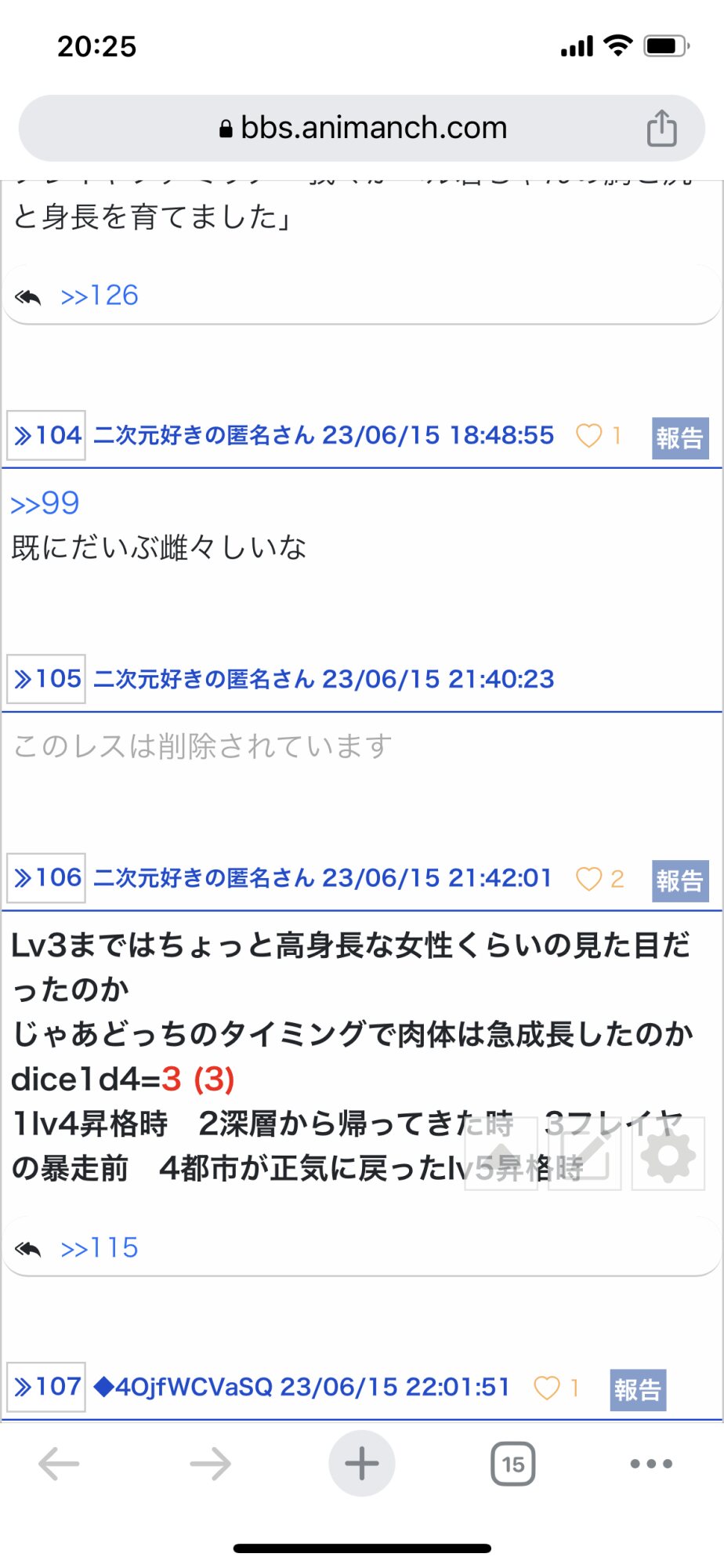Viewport: 724px width, 1568px height.
Task: Tap the floating write-post pencil icon
Action: tap(585, 1154)
